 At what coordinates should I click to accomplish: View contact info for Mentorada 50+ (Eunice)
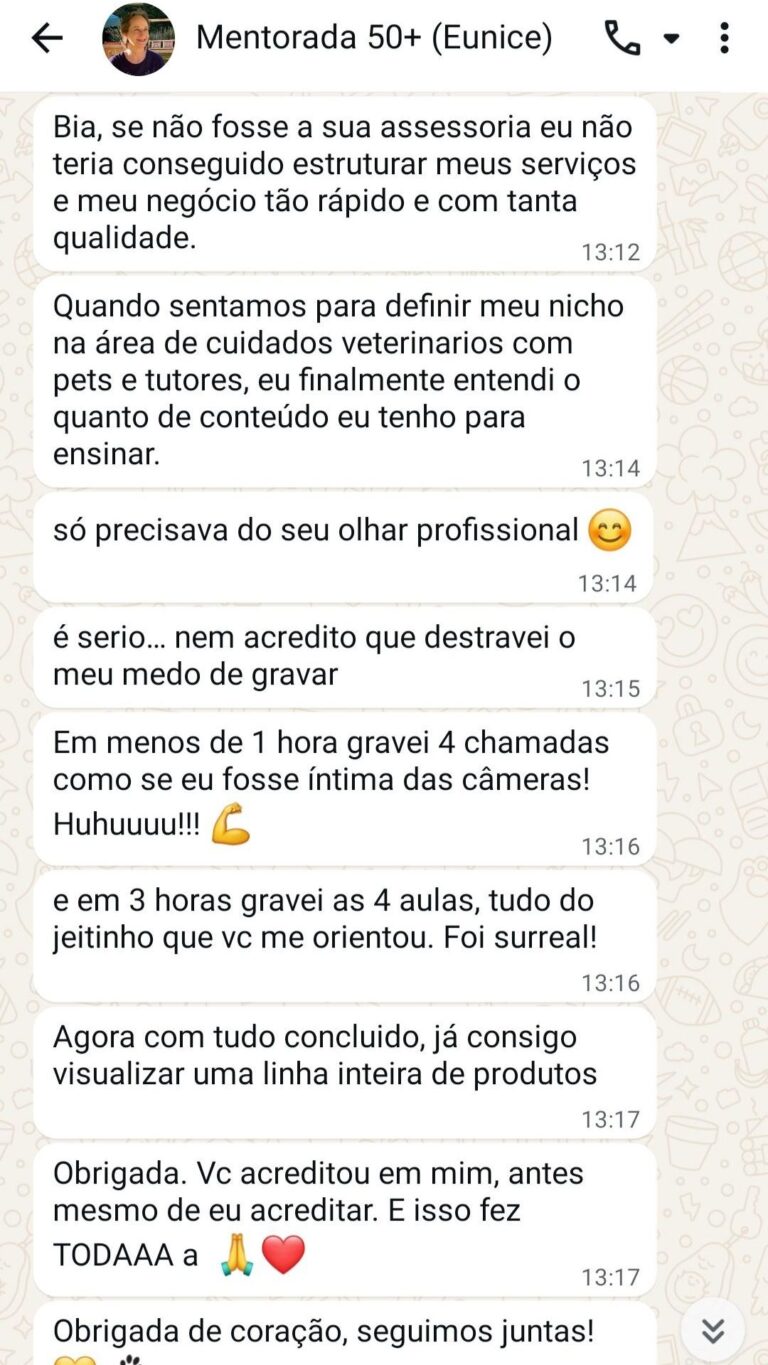pos(373,39)
